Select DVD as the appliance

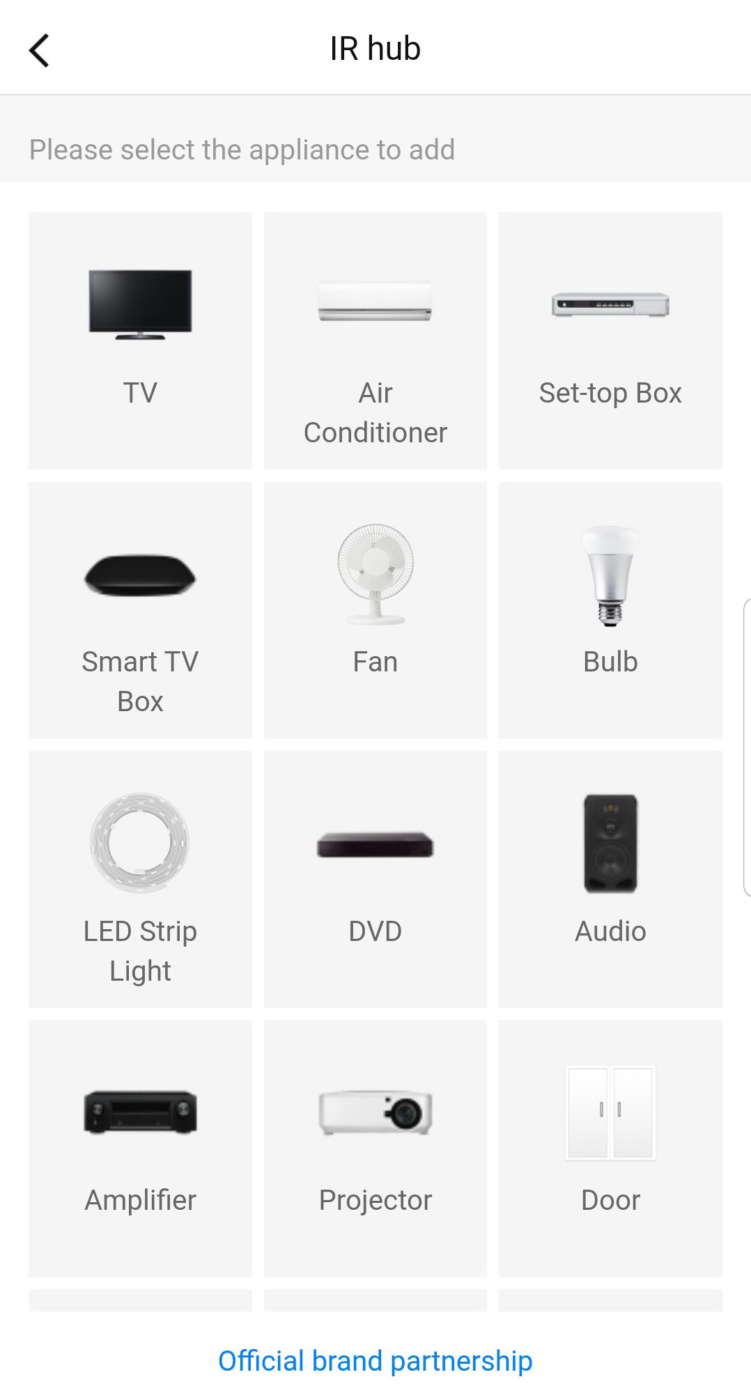375,879
